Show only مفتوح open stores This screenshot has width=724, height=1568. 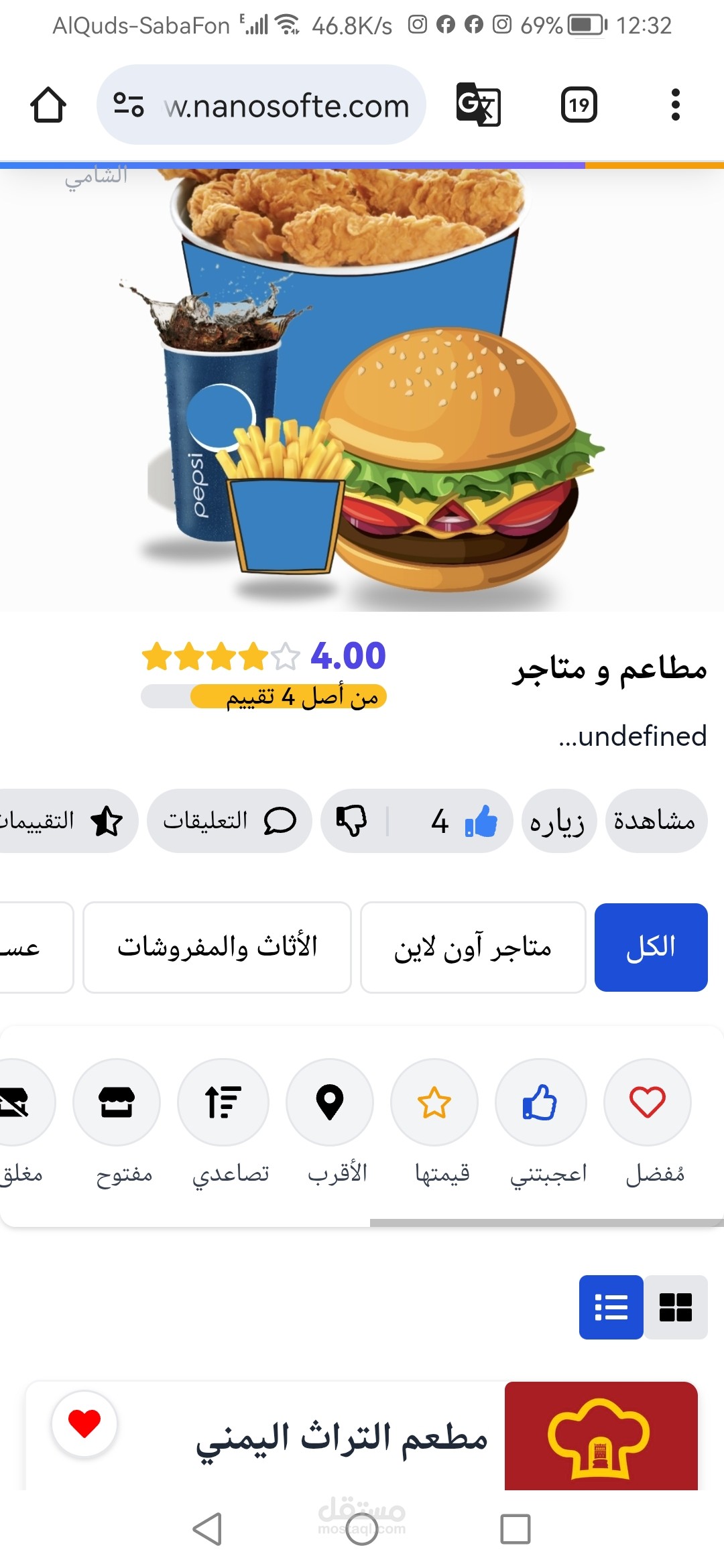[117, 1102]
